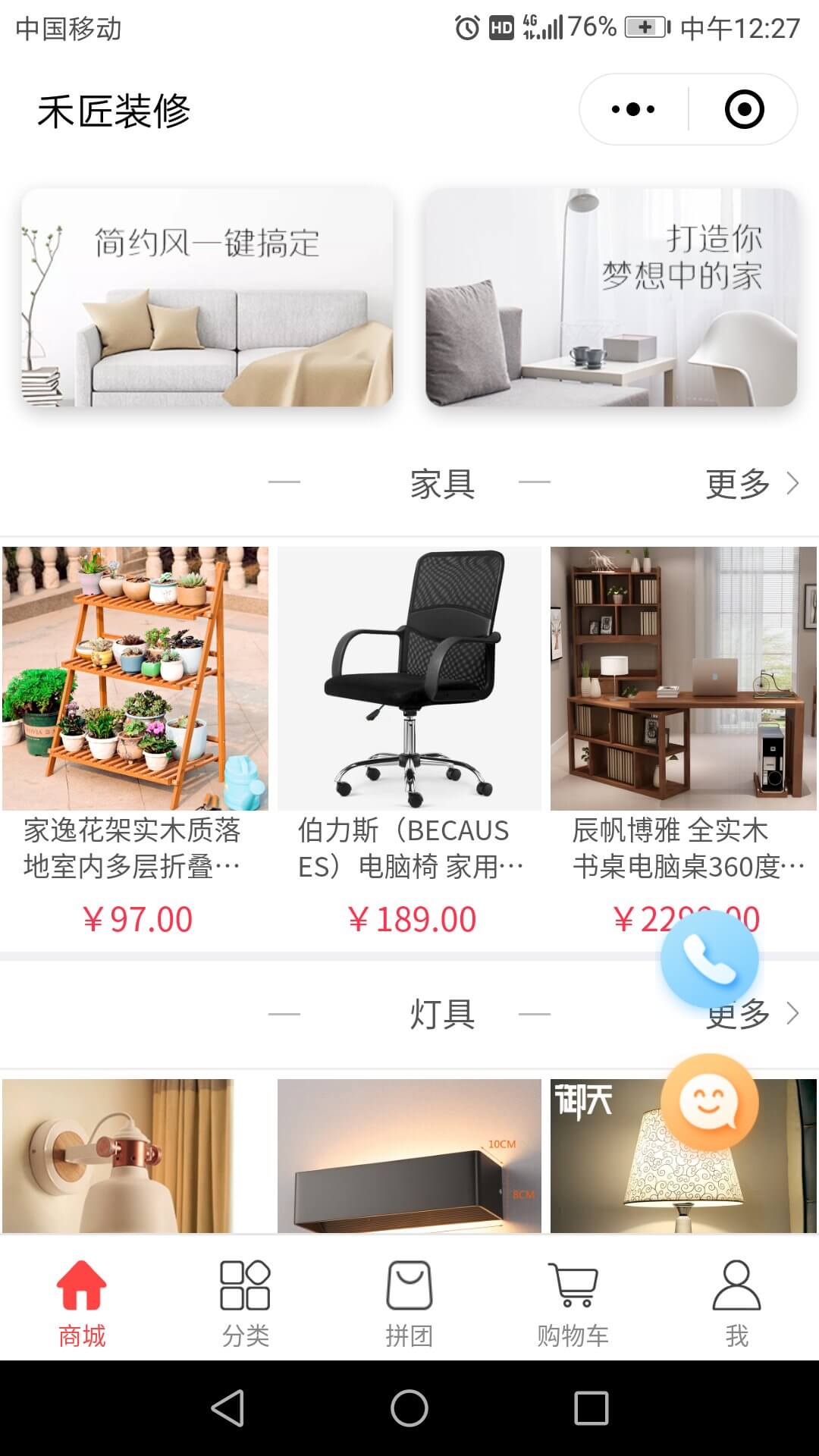Screen dimensions: 819x1456
Task: Open the black rectangular wall light product
Action: (409, 1156)
